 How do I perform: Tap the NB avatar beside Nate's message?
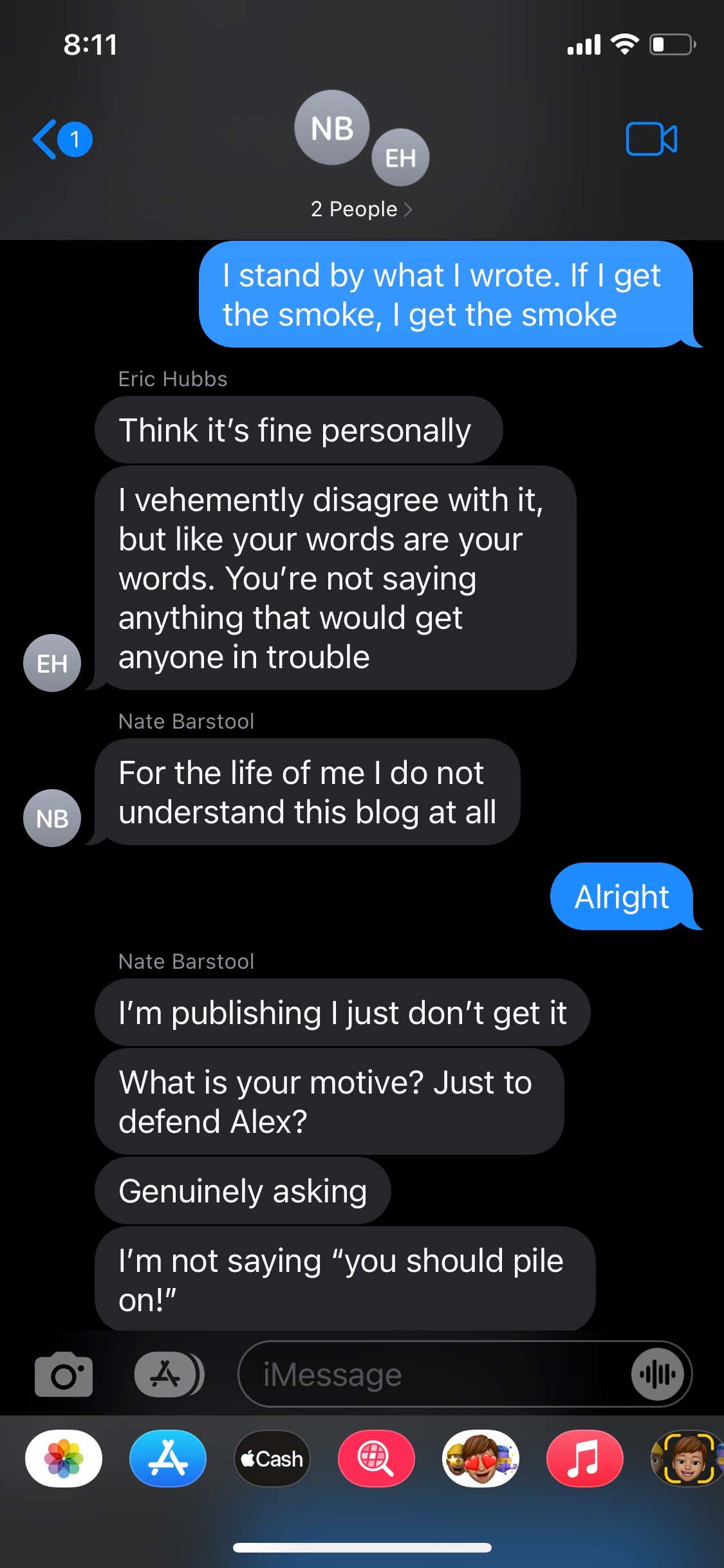(52, 818)
